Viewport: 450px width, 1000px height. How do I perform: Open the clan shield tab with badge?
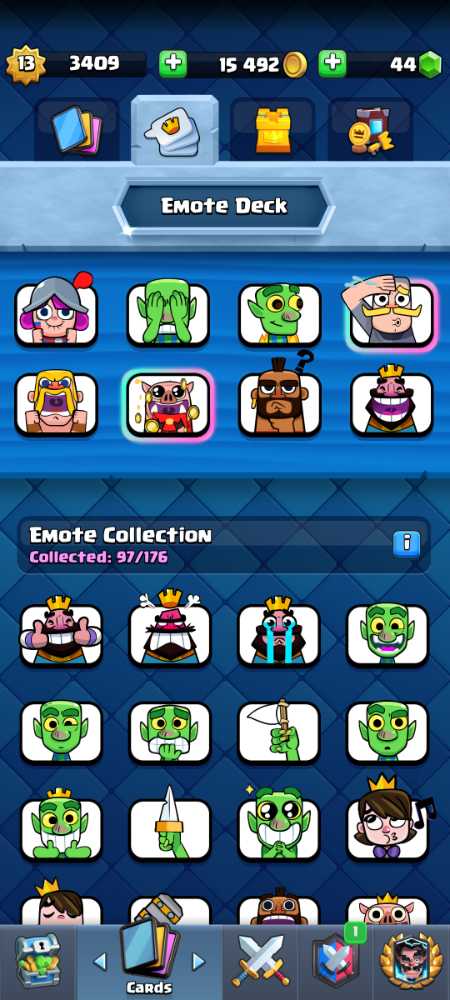coord(335,962)
